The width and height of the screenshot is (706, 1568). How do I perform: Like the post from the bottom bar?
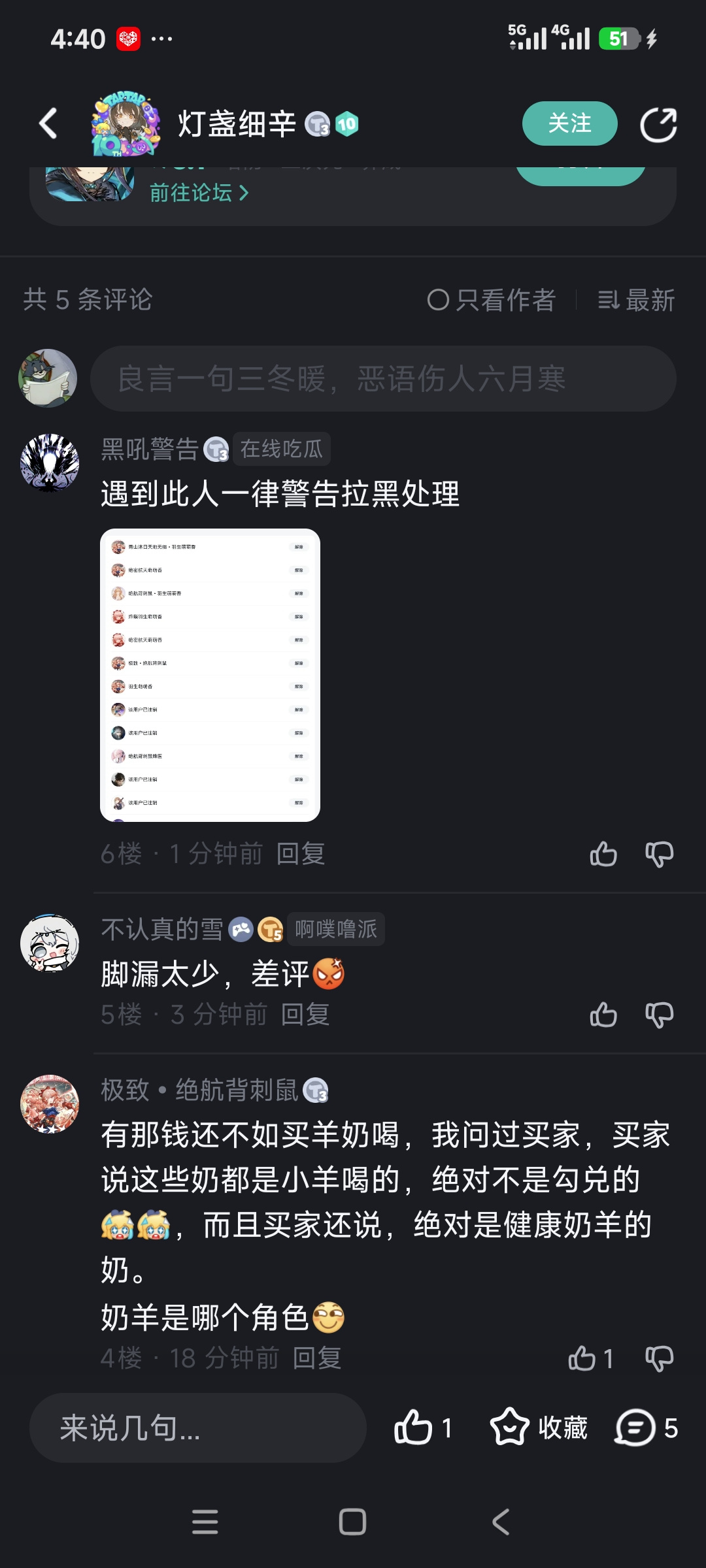[423, 1428]
